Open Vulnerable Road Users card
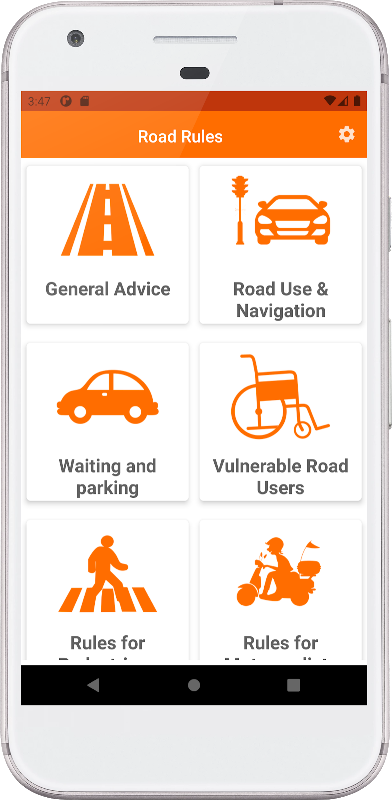The image size is (392, 800). click(281, 421)
